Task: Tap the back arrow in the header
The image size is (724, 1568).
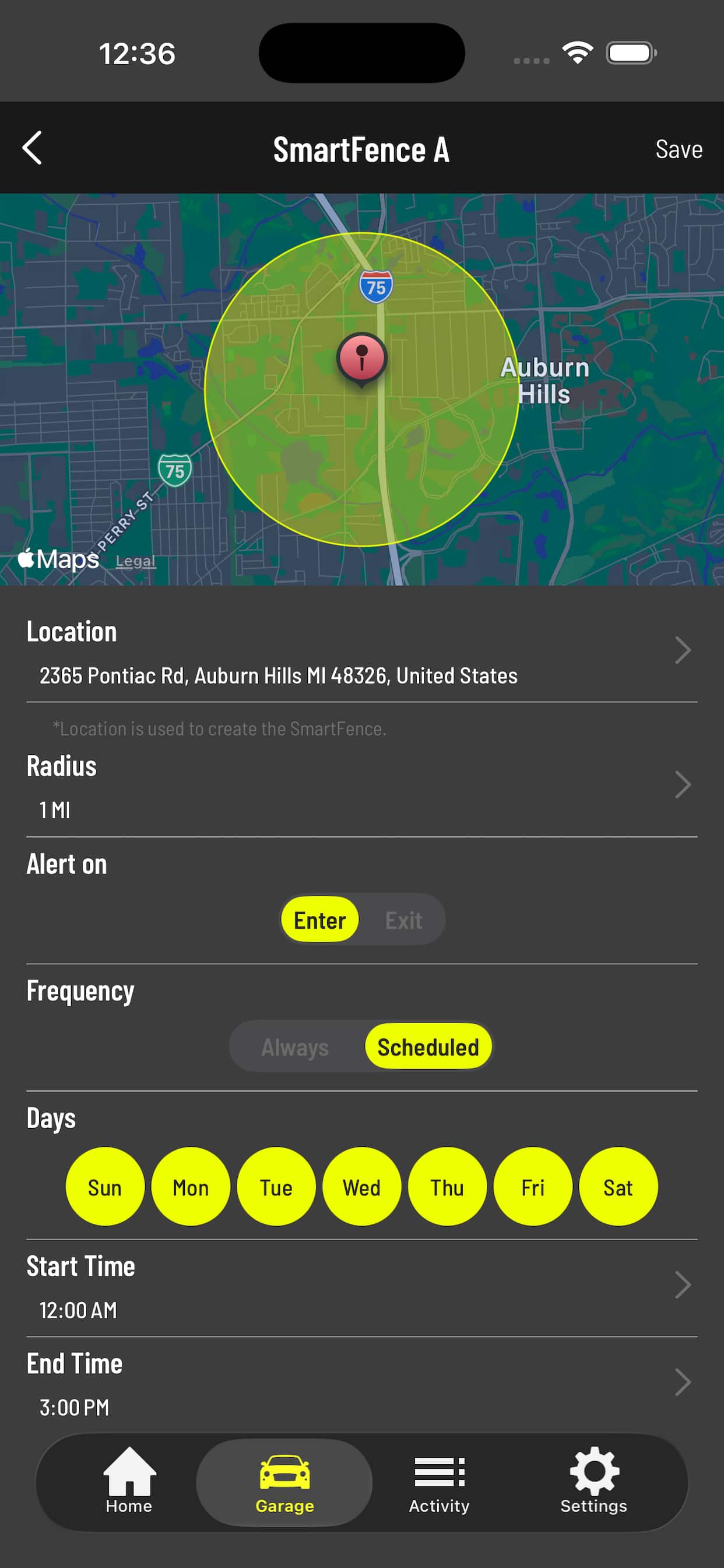Action: pos(32,148)
